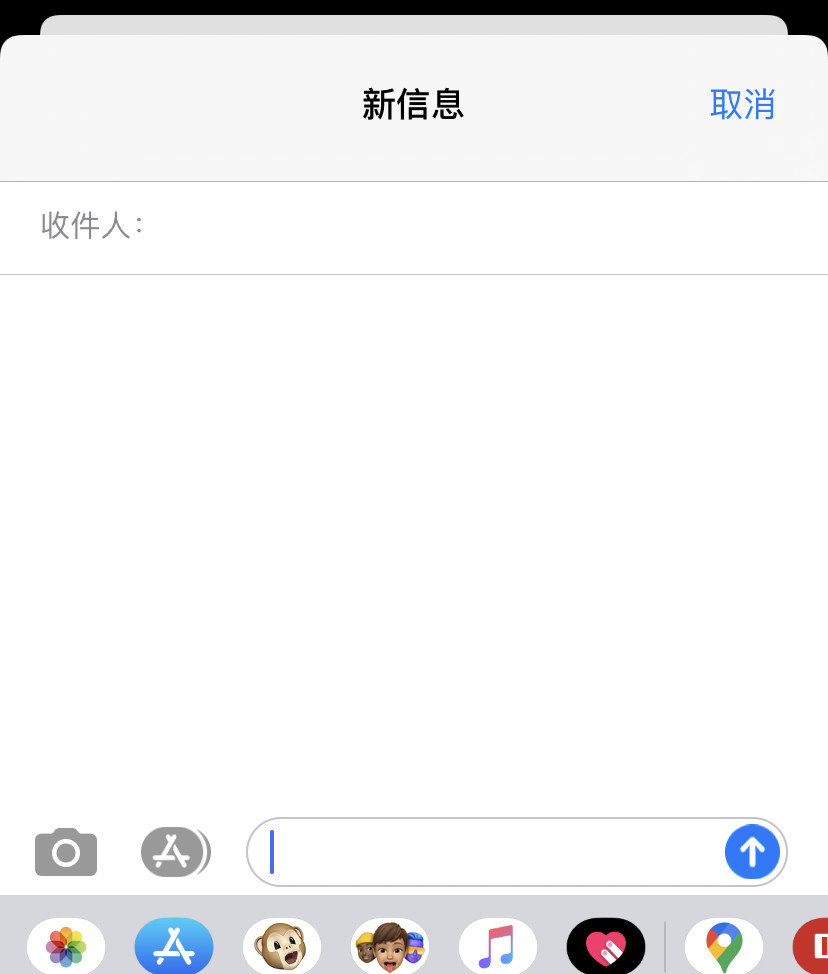Image resolution: width=828 pixels, height=974 pixels.
Task: Tap 取消 to cancel the new message
Action: [743, 104]
